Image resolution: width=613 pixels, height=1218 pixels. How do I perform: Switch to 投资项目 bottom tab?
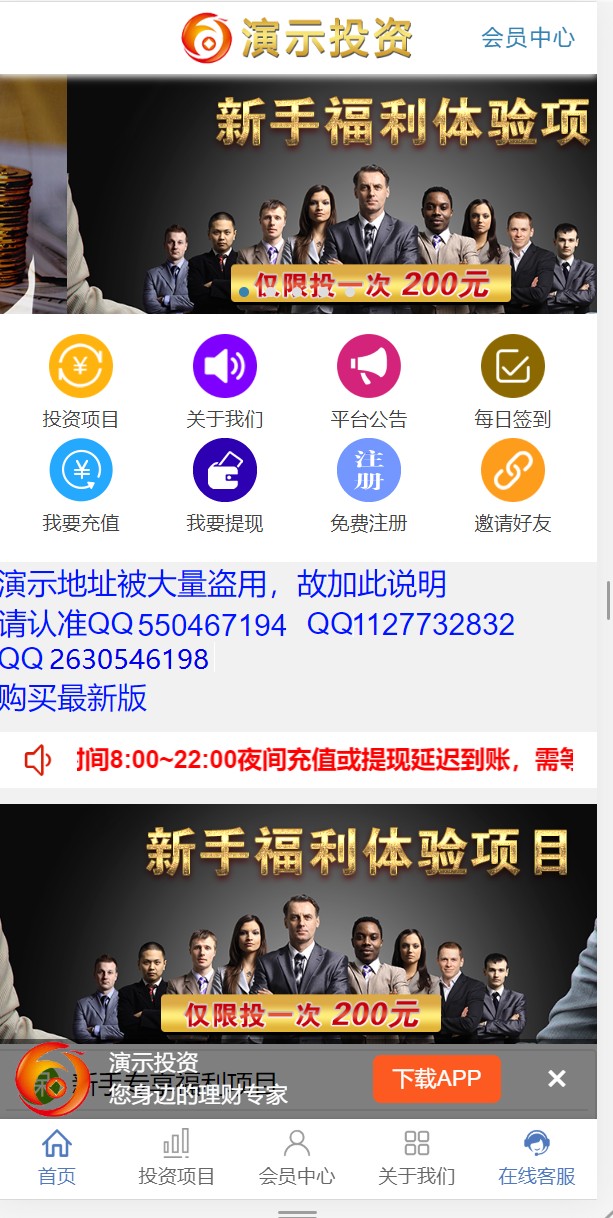pyautogui.click(x=177, y=1158)
